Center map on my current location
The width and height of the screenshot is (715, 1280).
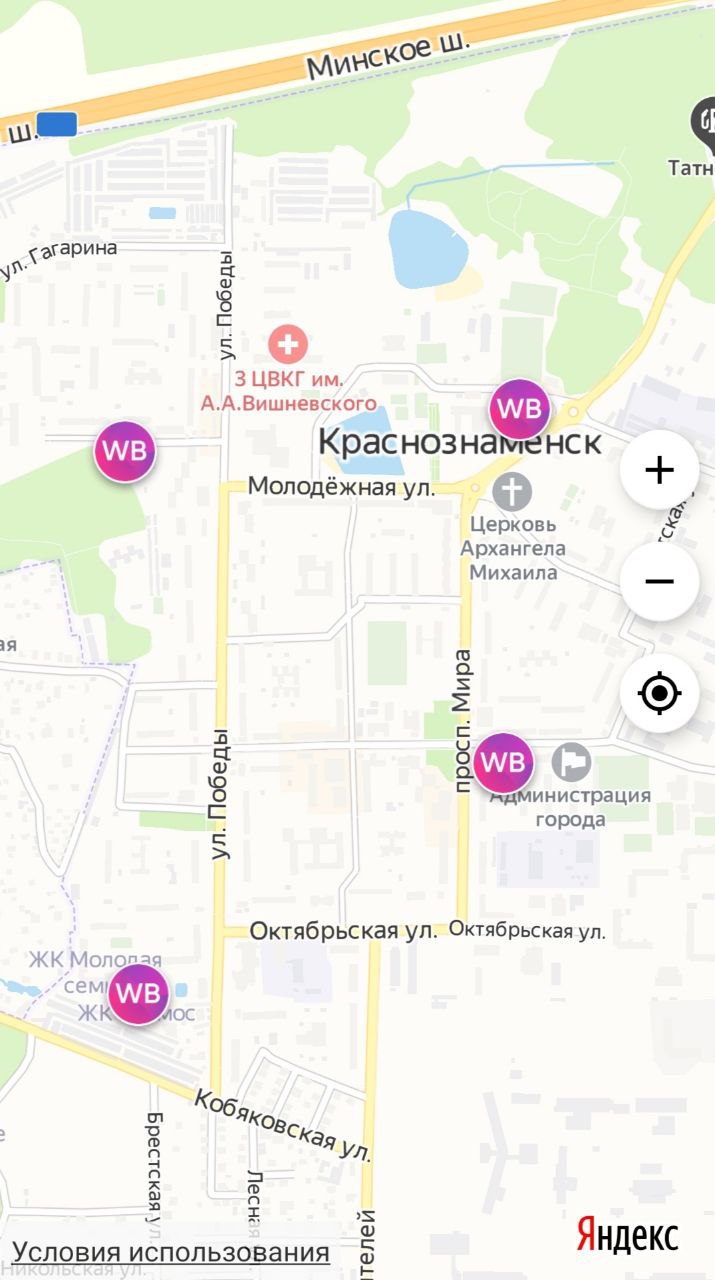point(659,694)
